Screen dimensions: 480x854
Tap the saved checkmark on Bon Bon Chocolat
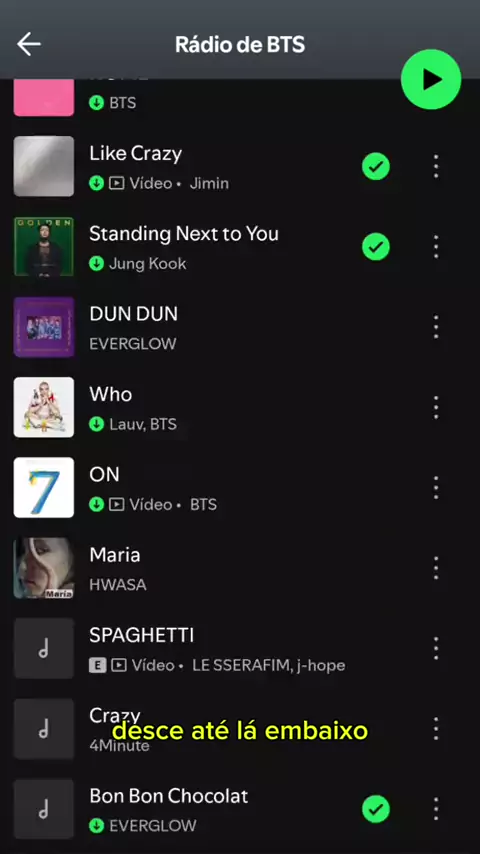click(x=376, y=809)
